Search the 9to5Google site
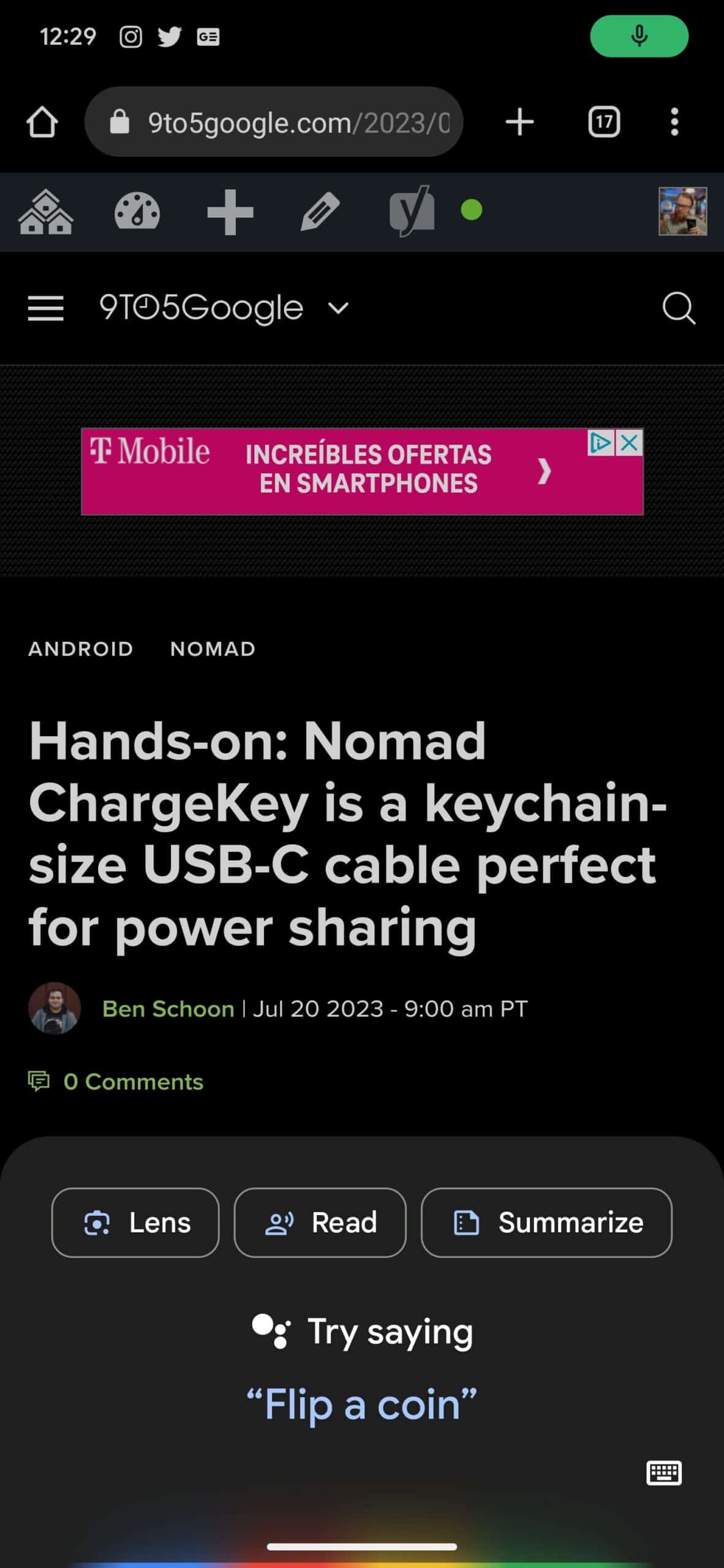The width and height of the screenshot is (724, 1568). 679,308
